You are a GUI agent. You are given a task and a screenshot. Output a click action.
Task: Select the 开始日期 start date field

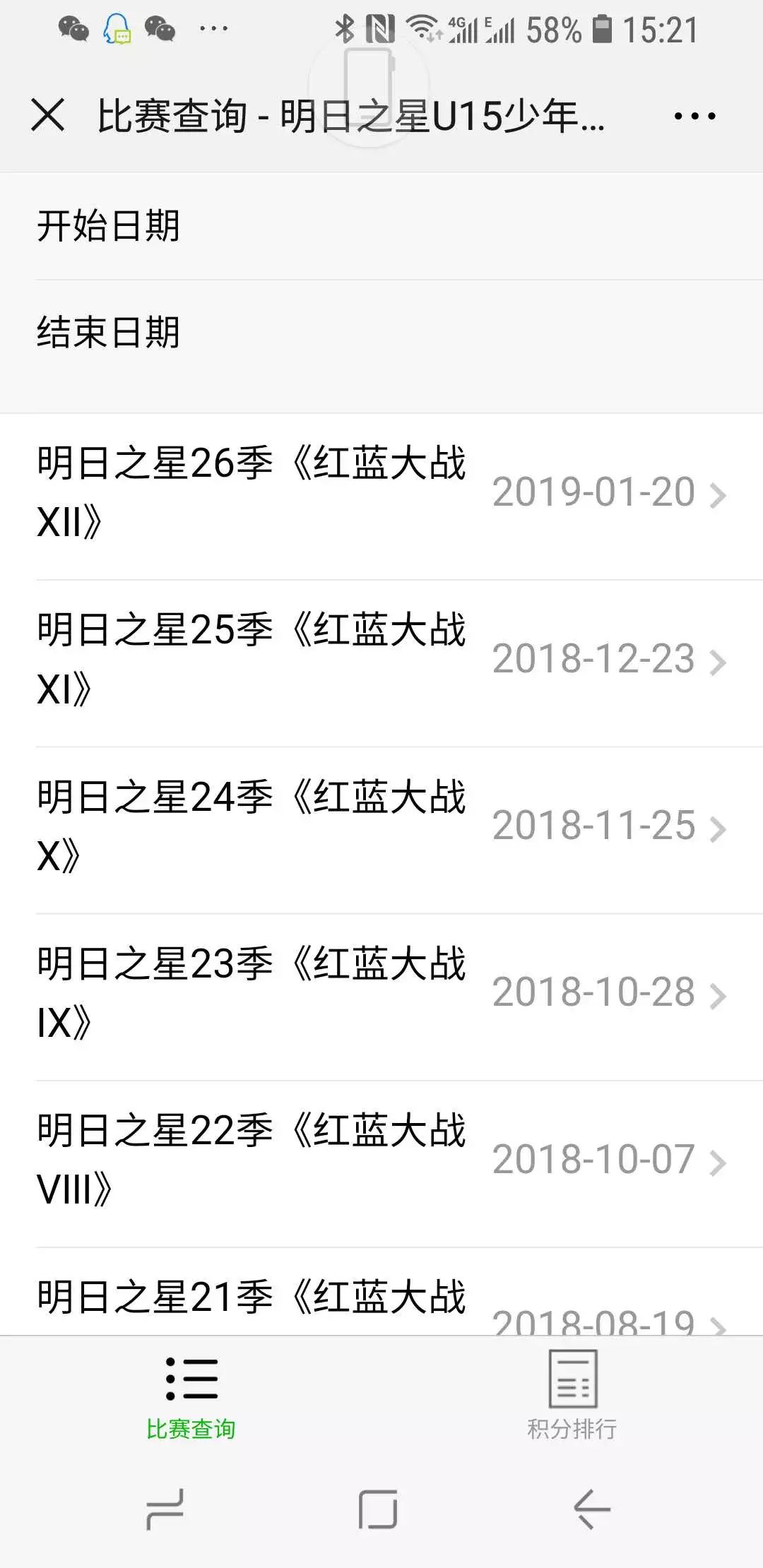pos(381,226)
